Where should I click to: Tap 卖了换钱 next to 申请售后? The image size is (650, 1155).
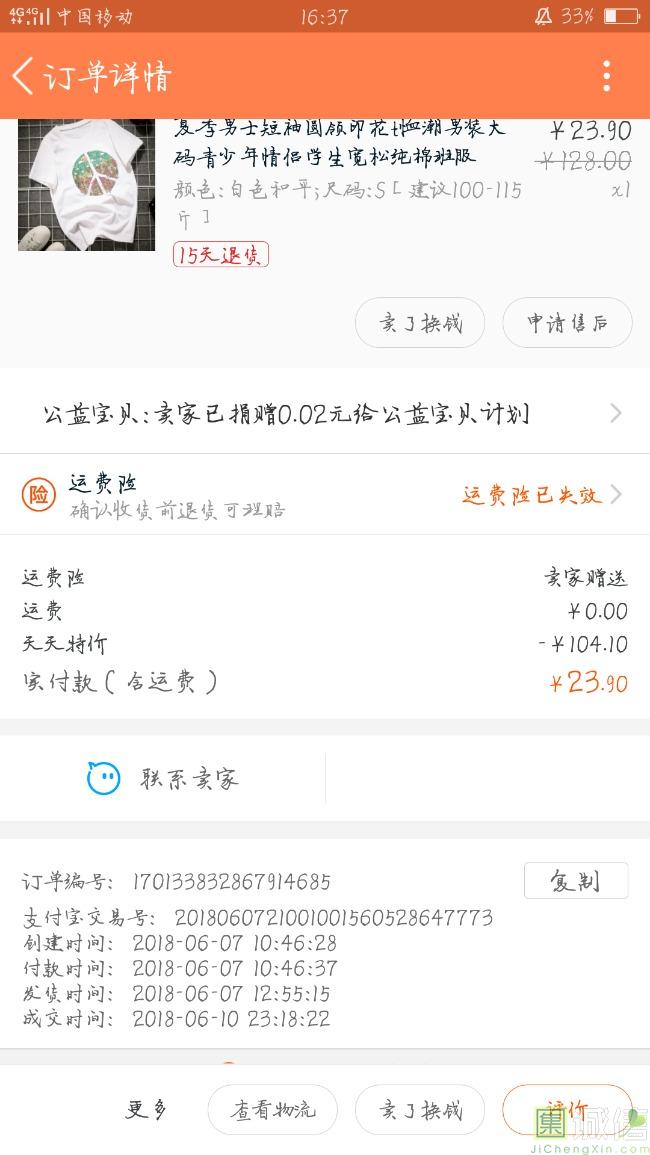420,323
